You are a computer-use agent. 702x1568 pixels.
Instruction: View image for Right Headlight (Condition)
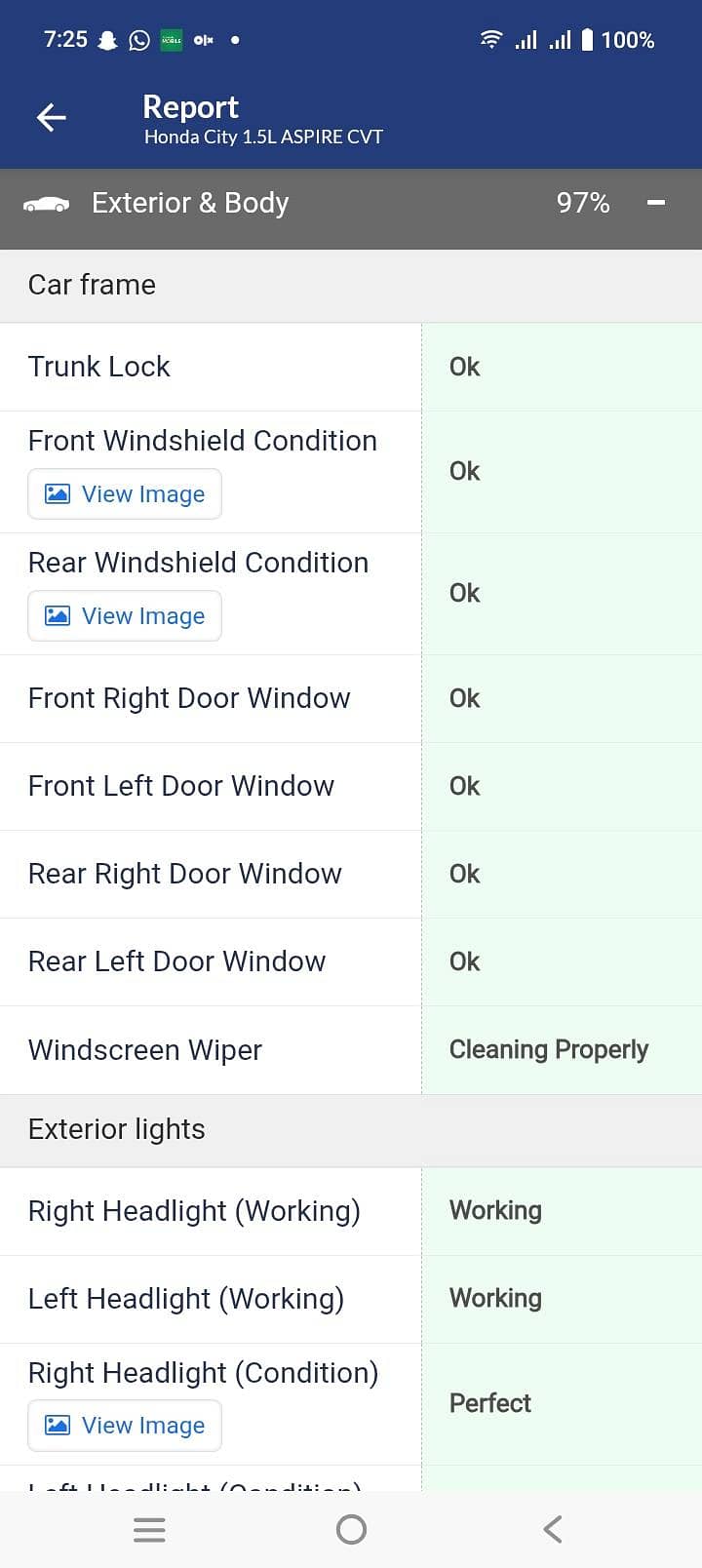click(x=125, y=1426)
